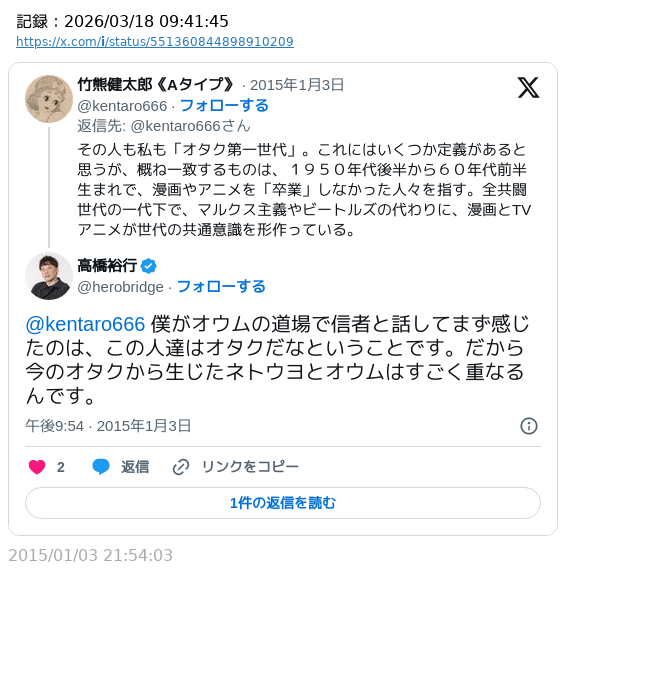Open 竹熊健太郎's profile picture

pos(48,99)
